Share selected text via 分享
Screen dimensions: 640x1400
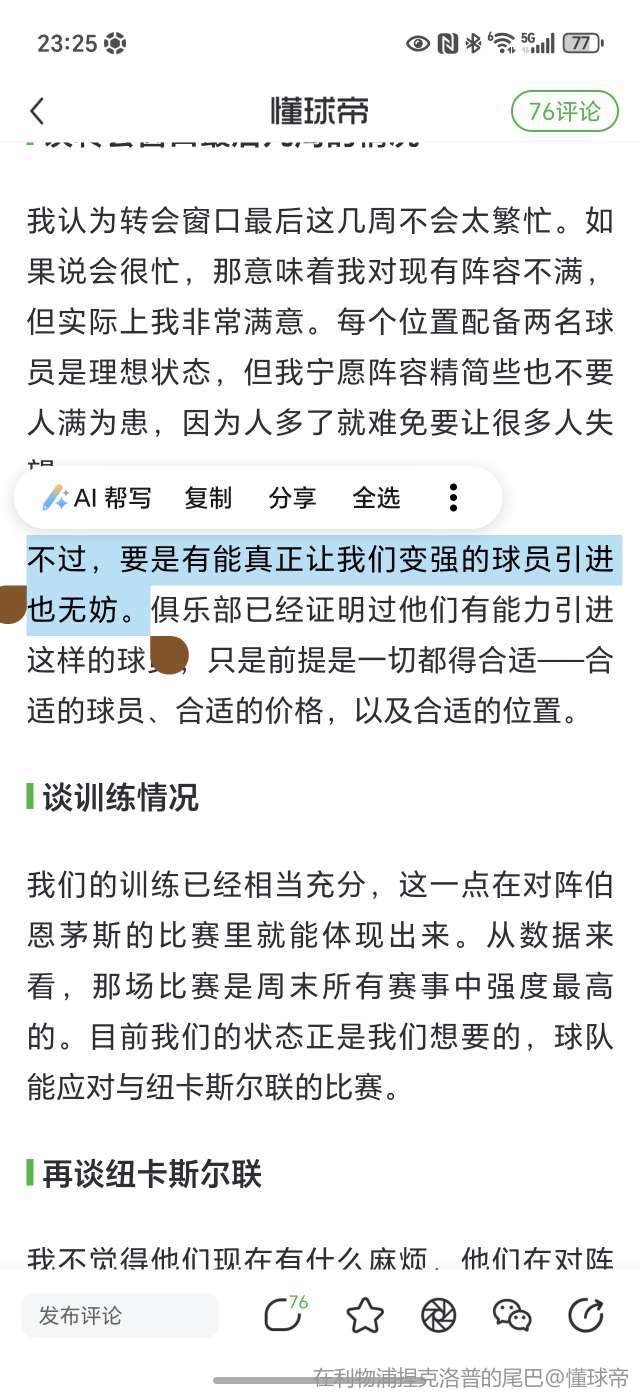tap(292, 498)
